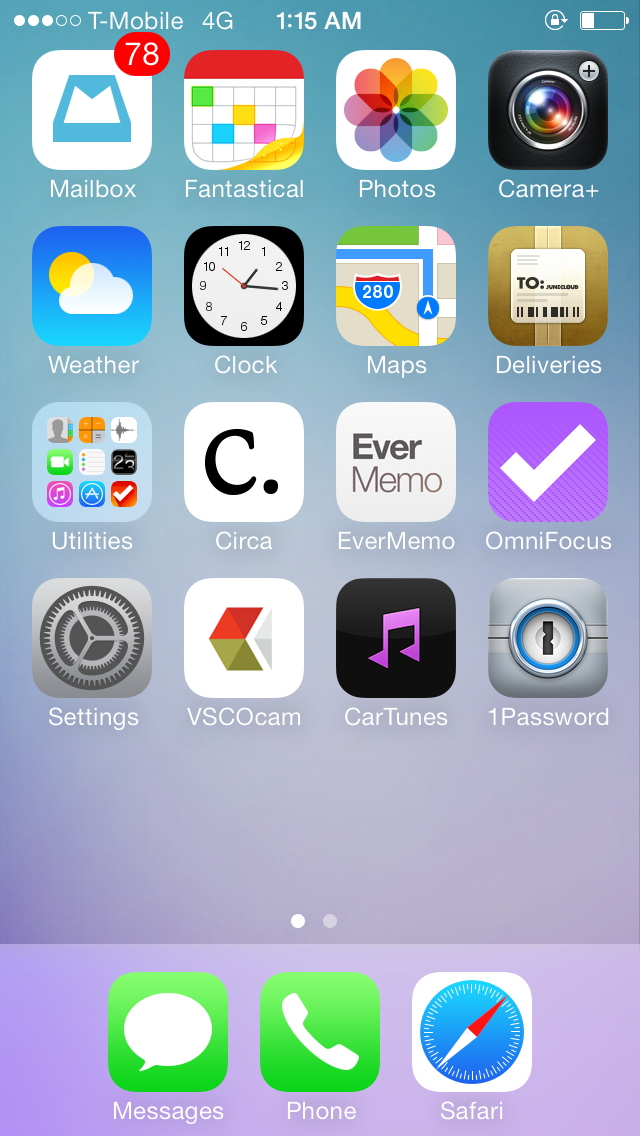This screenshot has height=1136, width=640.
Task: Launch Fantastical calendar
Action: coord(244,110)
